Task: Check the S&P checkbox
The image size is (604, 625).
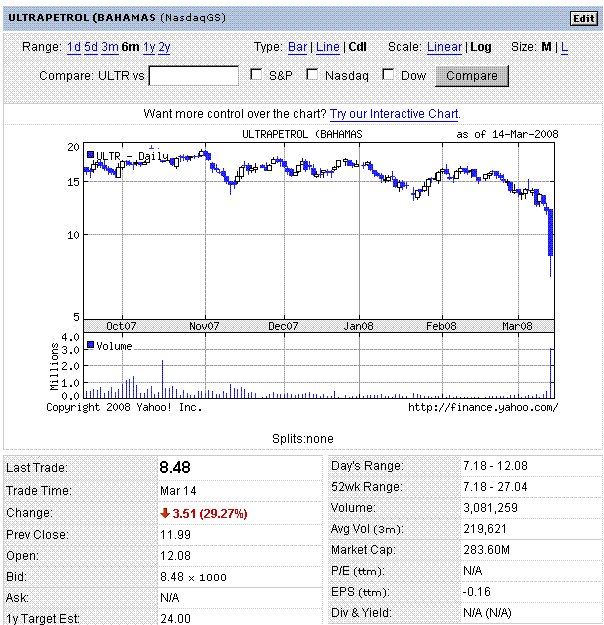Action: [x=256, y=75]
